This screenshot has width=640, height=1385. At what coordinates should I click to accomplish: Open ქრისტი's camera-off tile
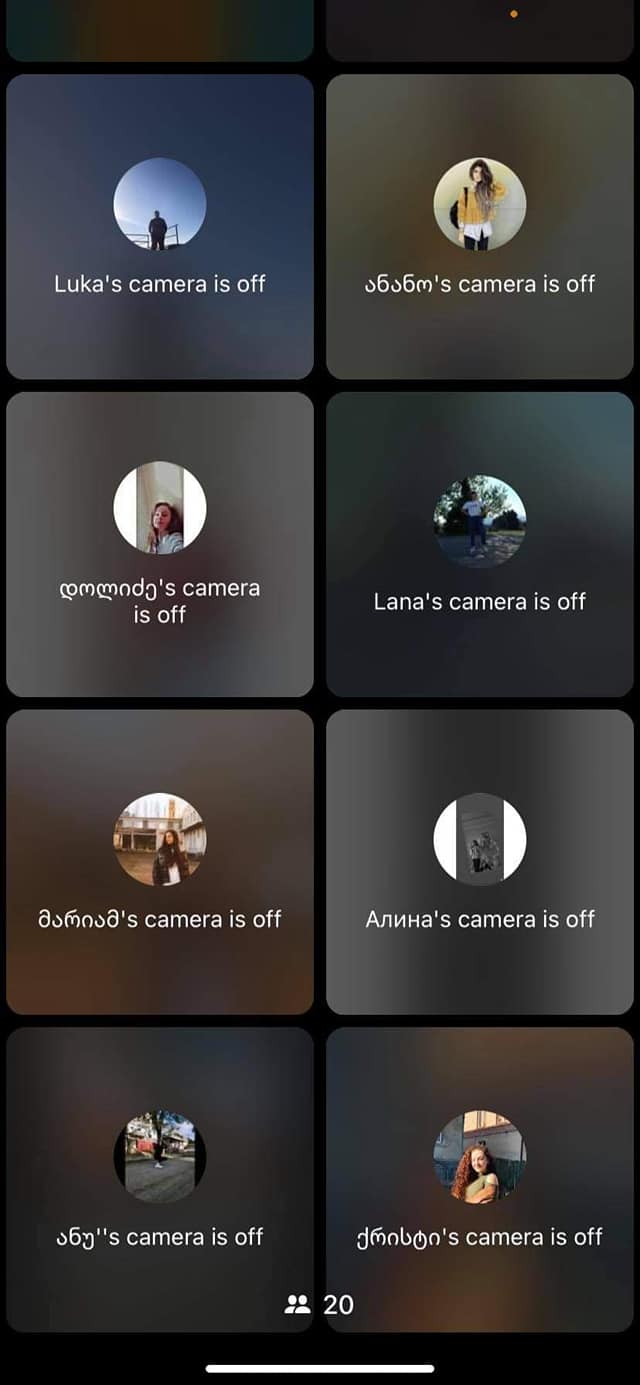480,1179
